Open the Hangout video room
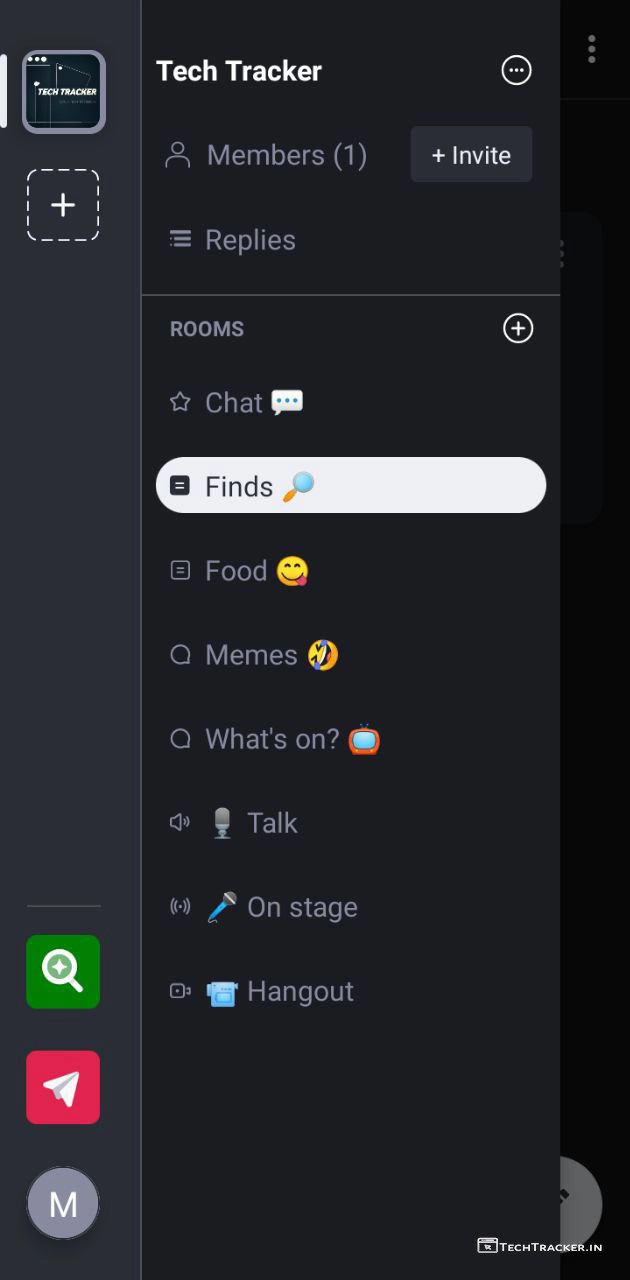This screenshot has width=630, height=1280. (263, 991)
